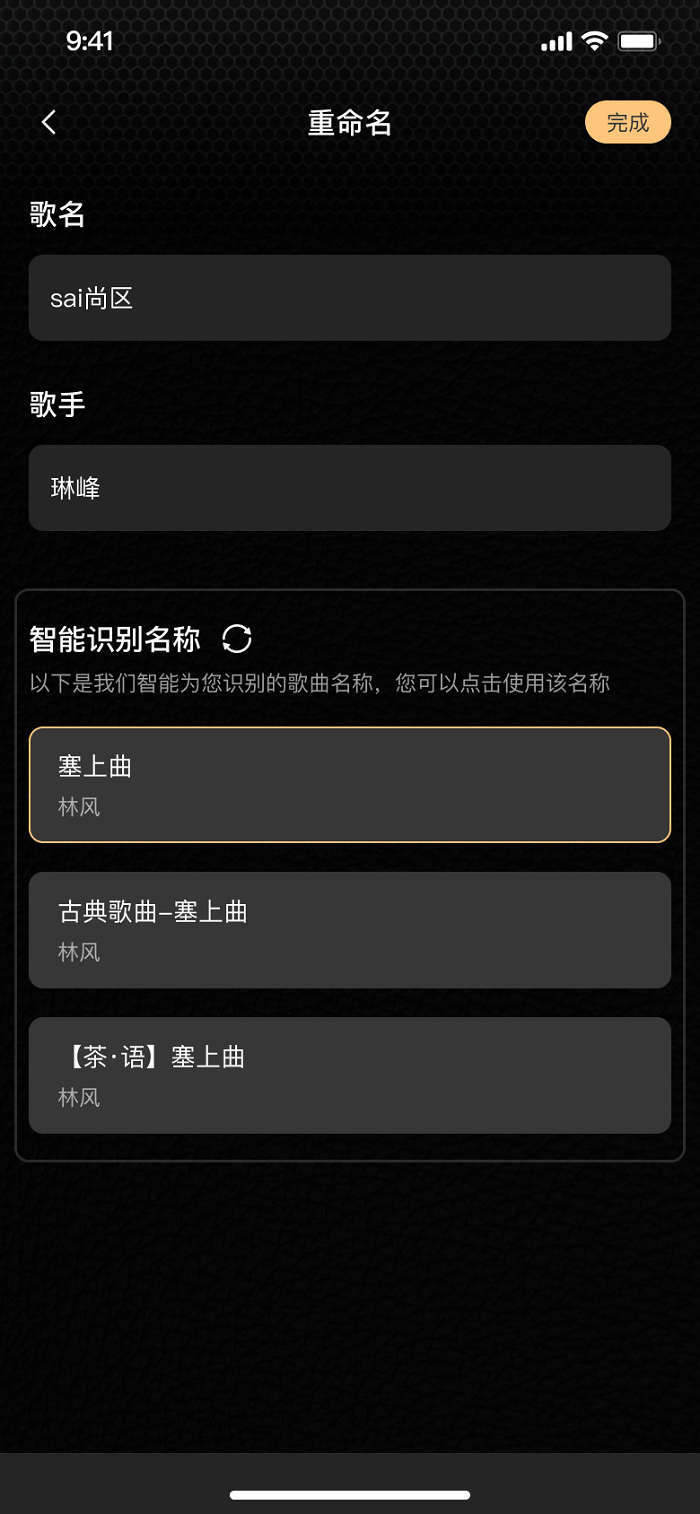Tap the 完成 button to finish

point(628,122)
